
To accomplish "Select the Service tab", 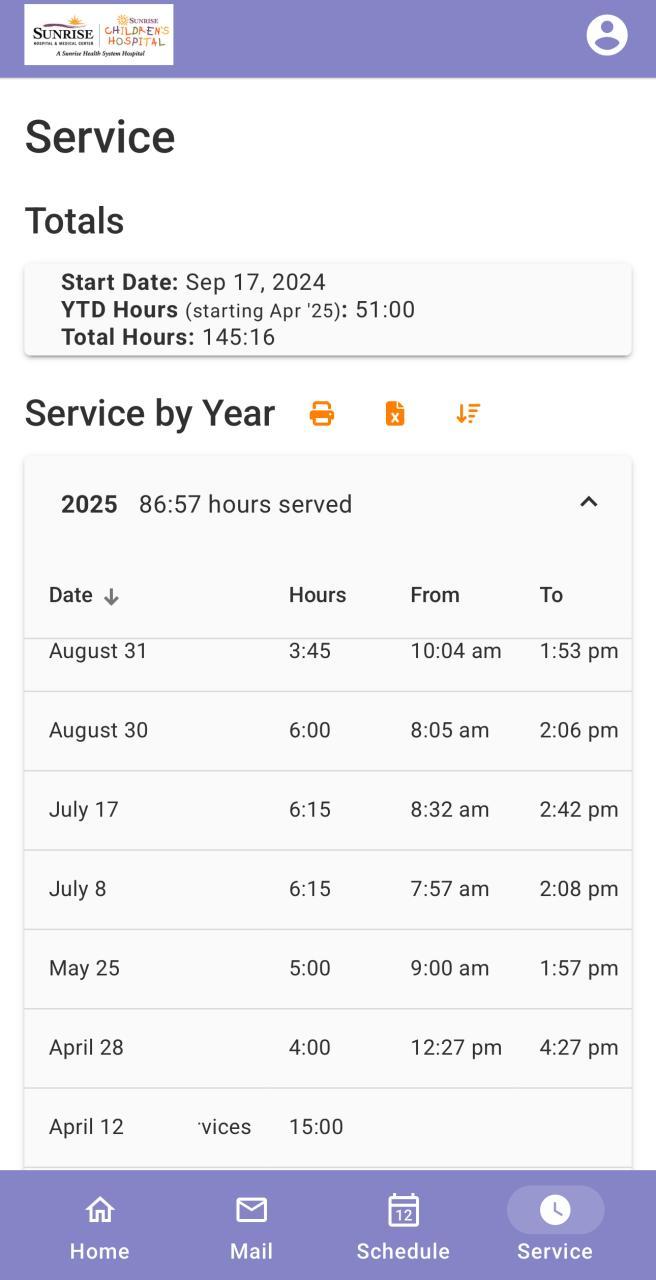I will point(555,1226).
